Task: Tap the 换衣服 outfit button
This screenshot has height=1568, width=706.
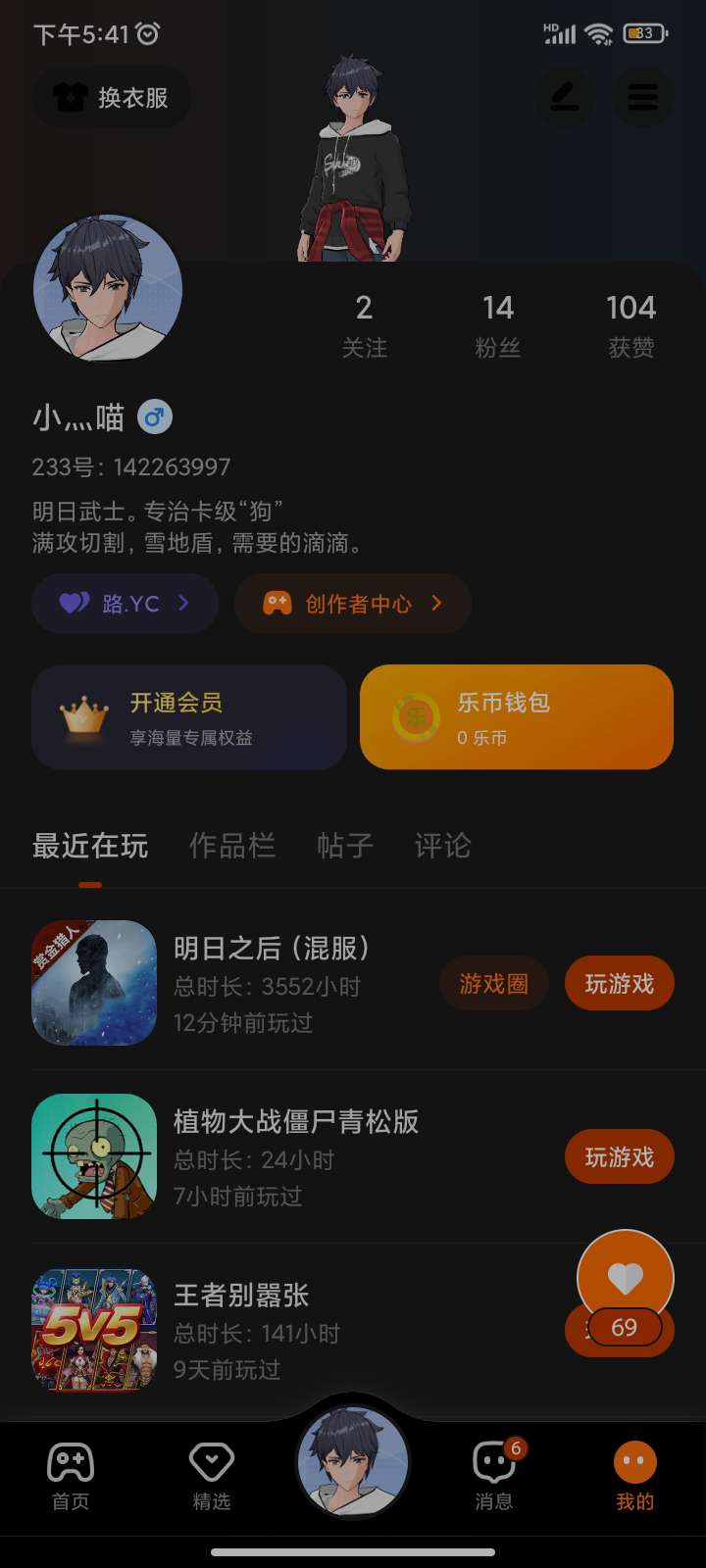Action: coord(112,98)
